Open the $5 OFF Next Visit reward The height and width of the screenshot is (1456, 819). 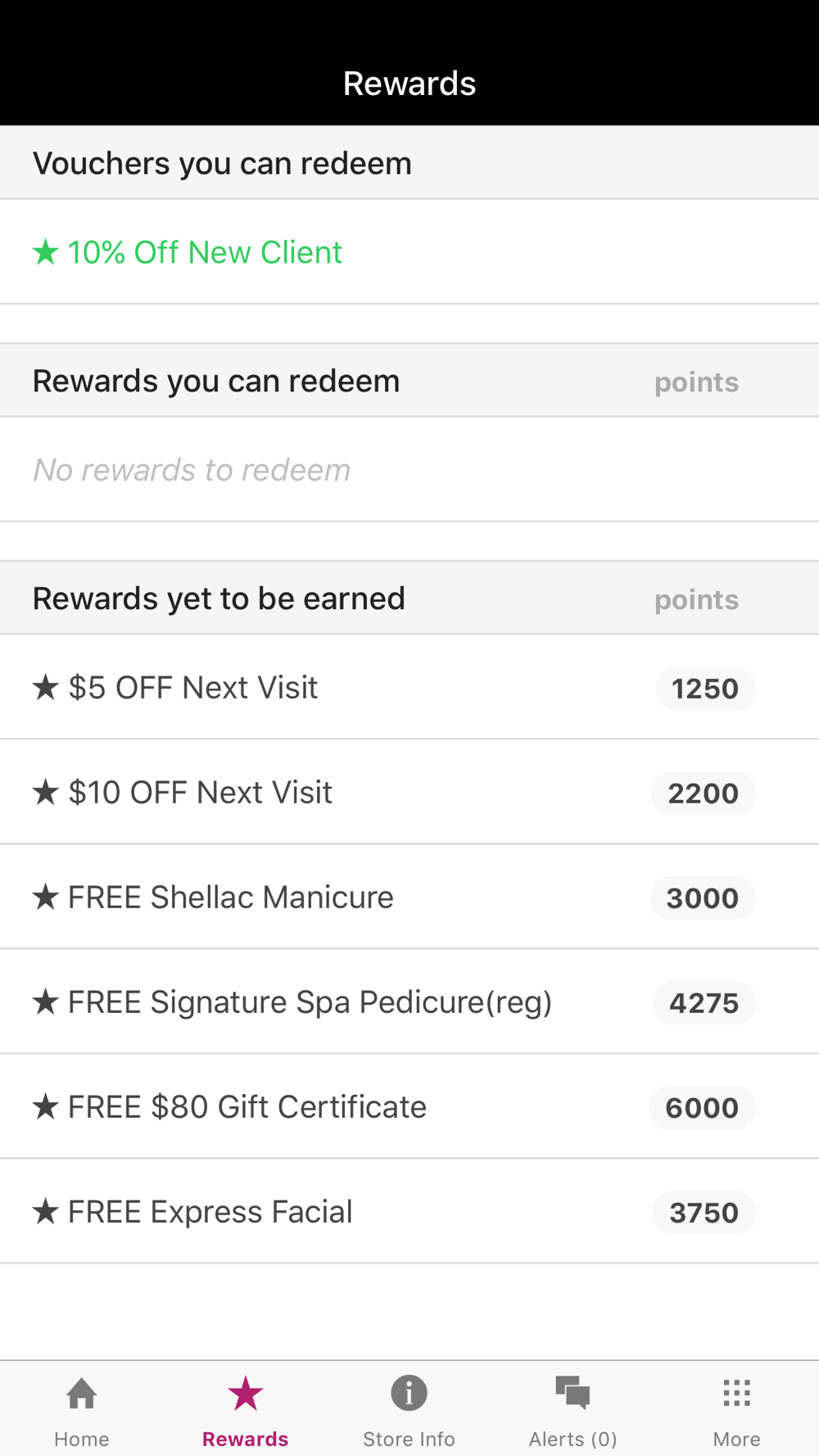(409, 687)
